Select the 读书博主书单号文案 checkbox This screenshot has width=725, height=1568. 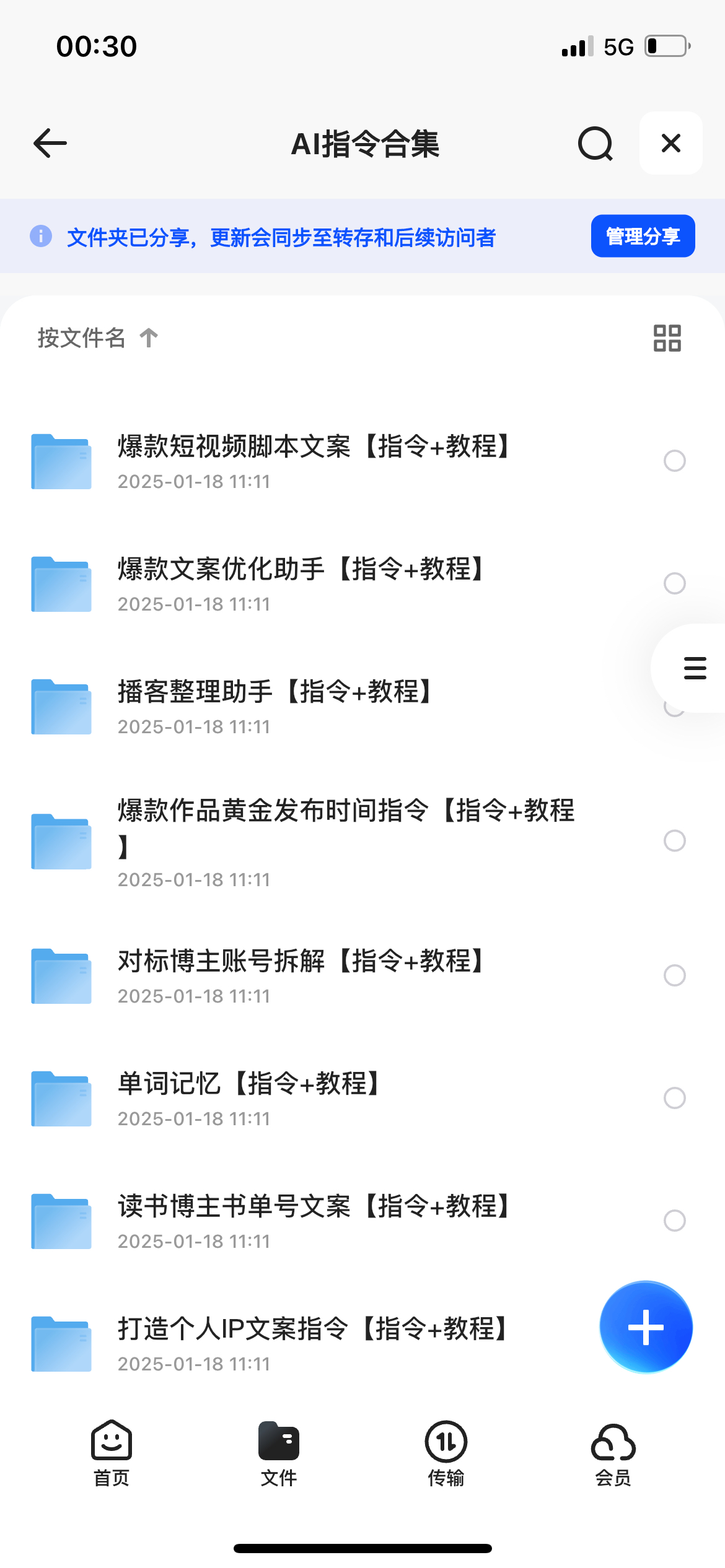(x=674, y=1221)
